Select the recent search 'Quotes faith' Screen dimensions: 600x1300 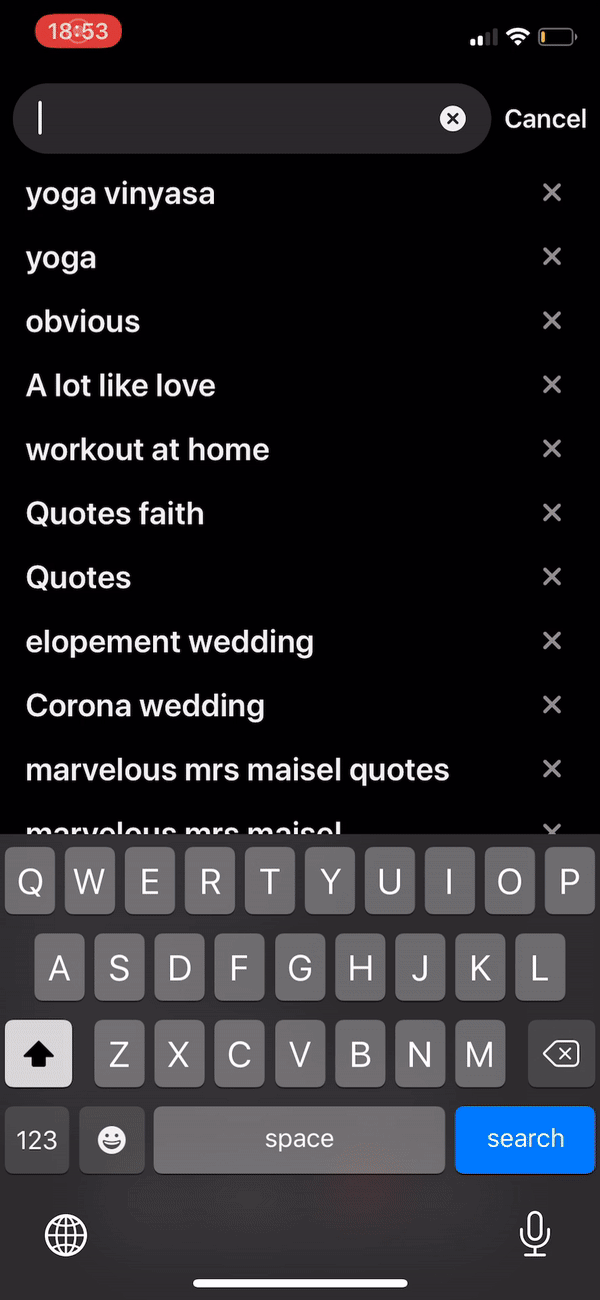pyautogui.click(x=115, y=513)
